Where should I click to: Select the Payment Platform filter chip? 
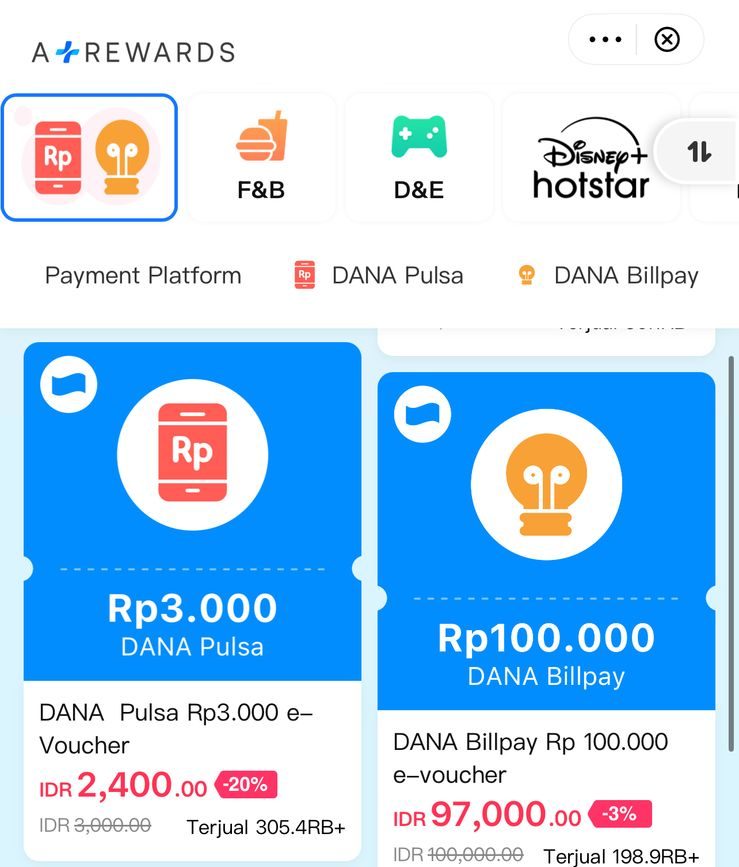(x=142, y=275)
